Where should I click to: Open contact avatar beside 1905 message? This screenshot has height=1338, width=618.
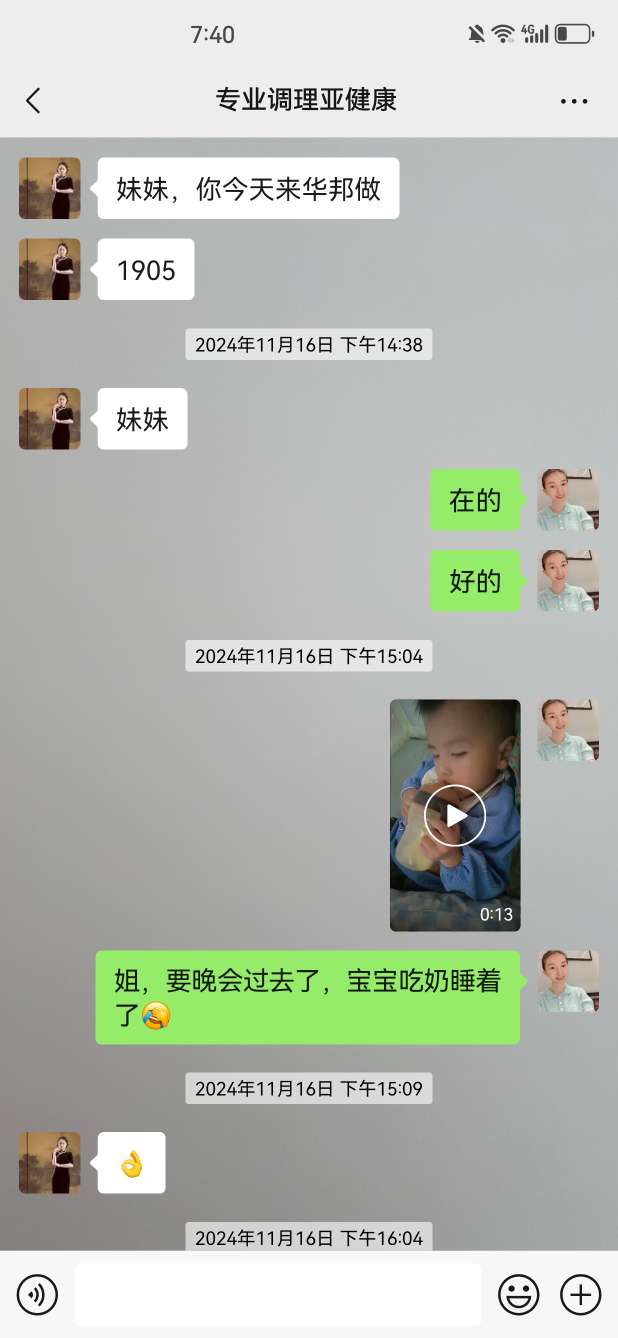coord(49,269)
